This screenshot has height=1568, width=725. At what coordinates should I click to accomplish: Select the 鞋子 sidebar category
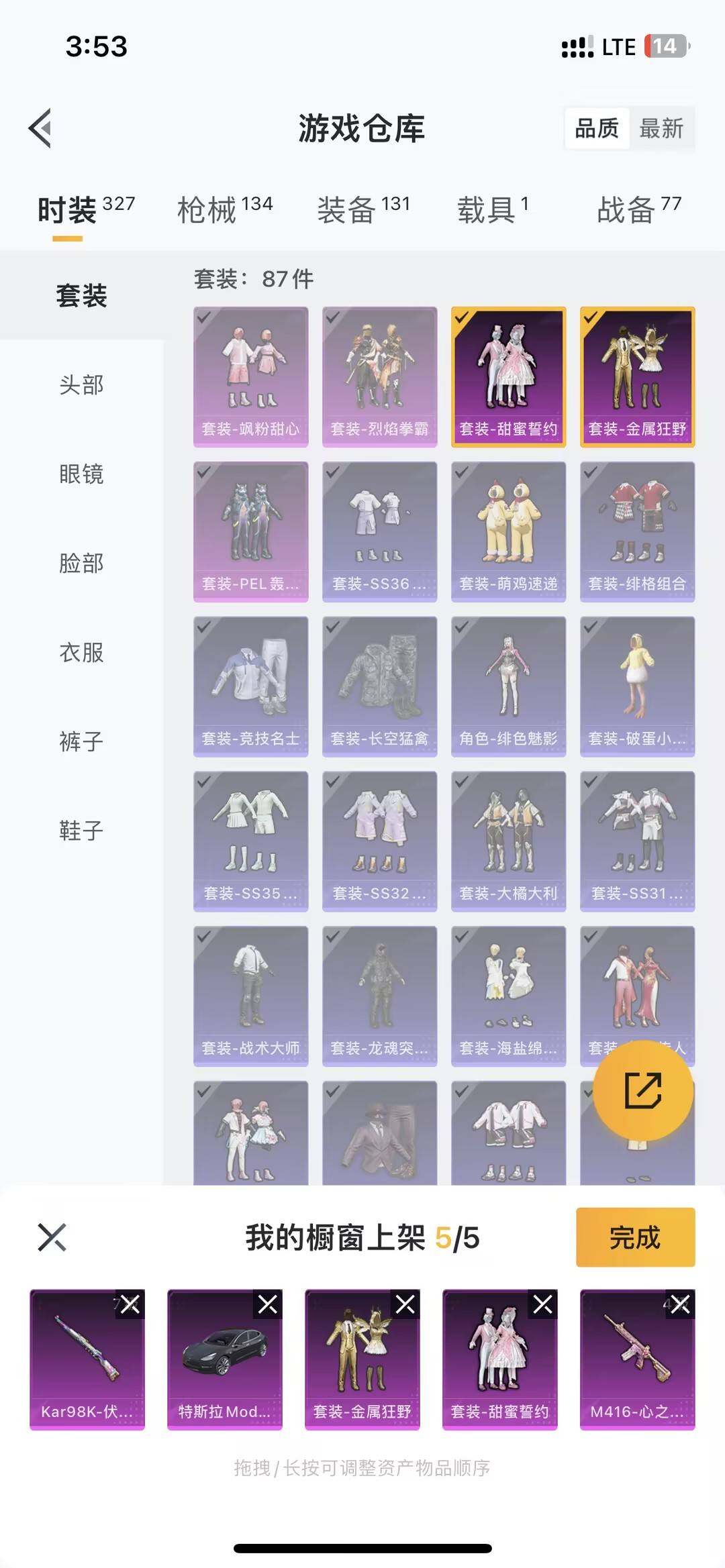click(x=81, y=831)
